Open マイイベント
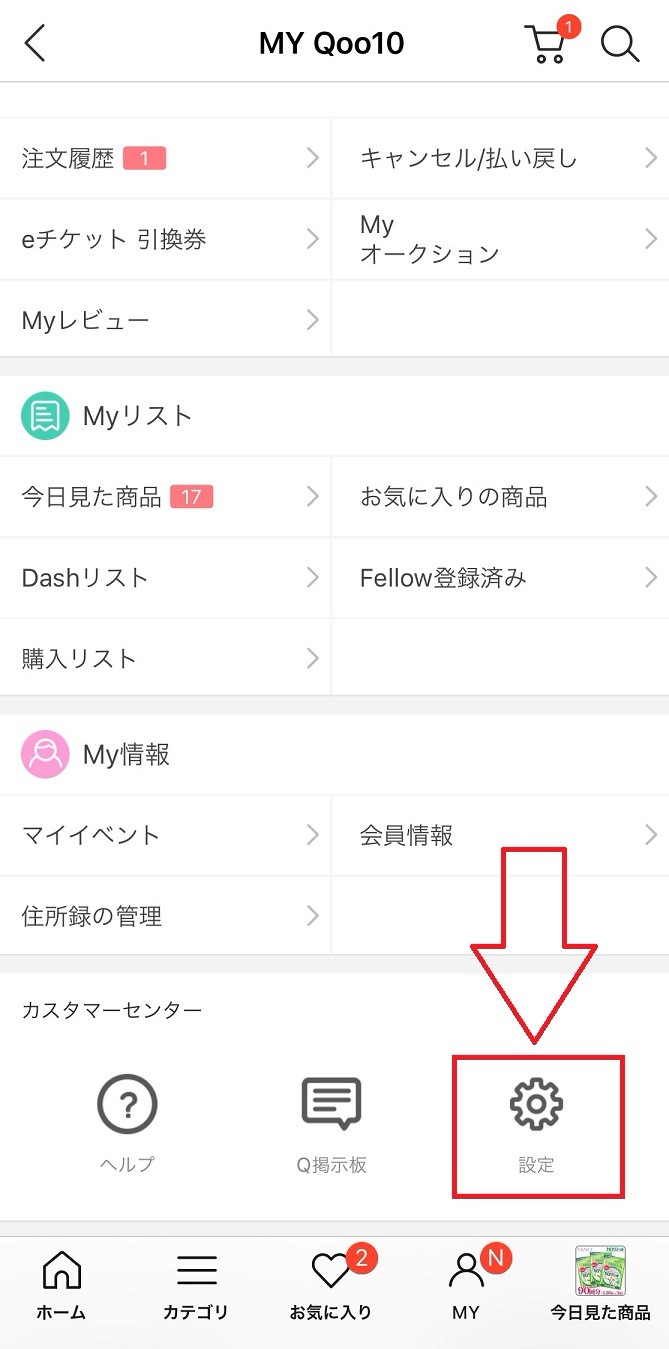 click(x=165, y=835)
